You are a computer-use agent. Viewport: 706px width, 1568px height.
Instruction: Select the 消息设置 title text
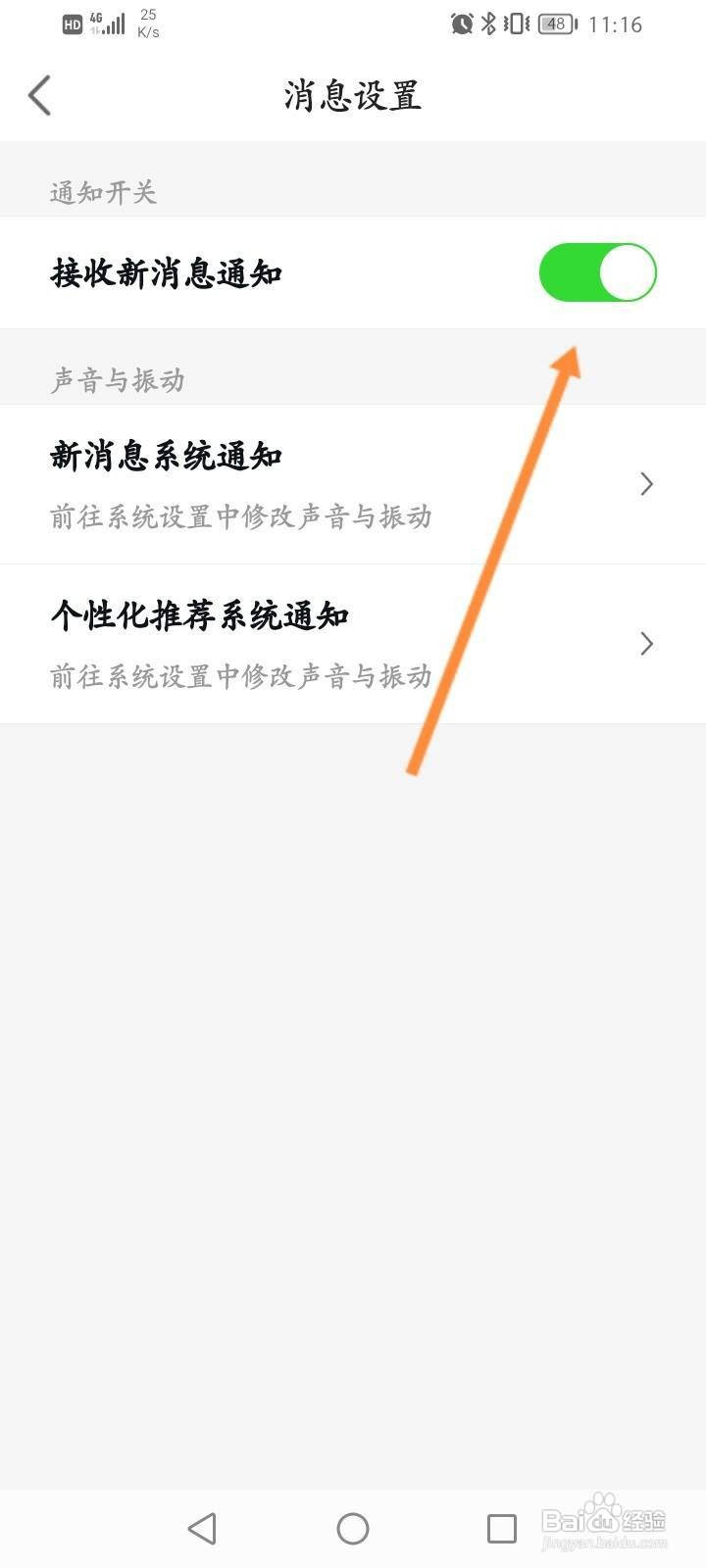352,95
